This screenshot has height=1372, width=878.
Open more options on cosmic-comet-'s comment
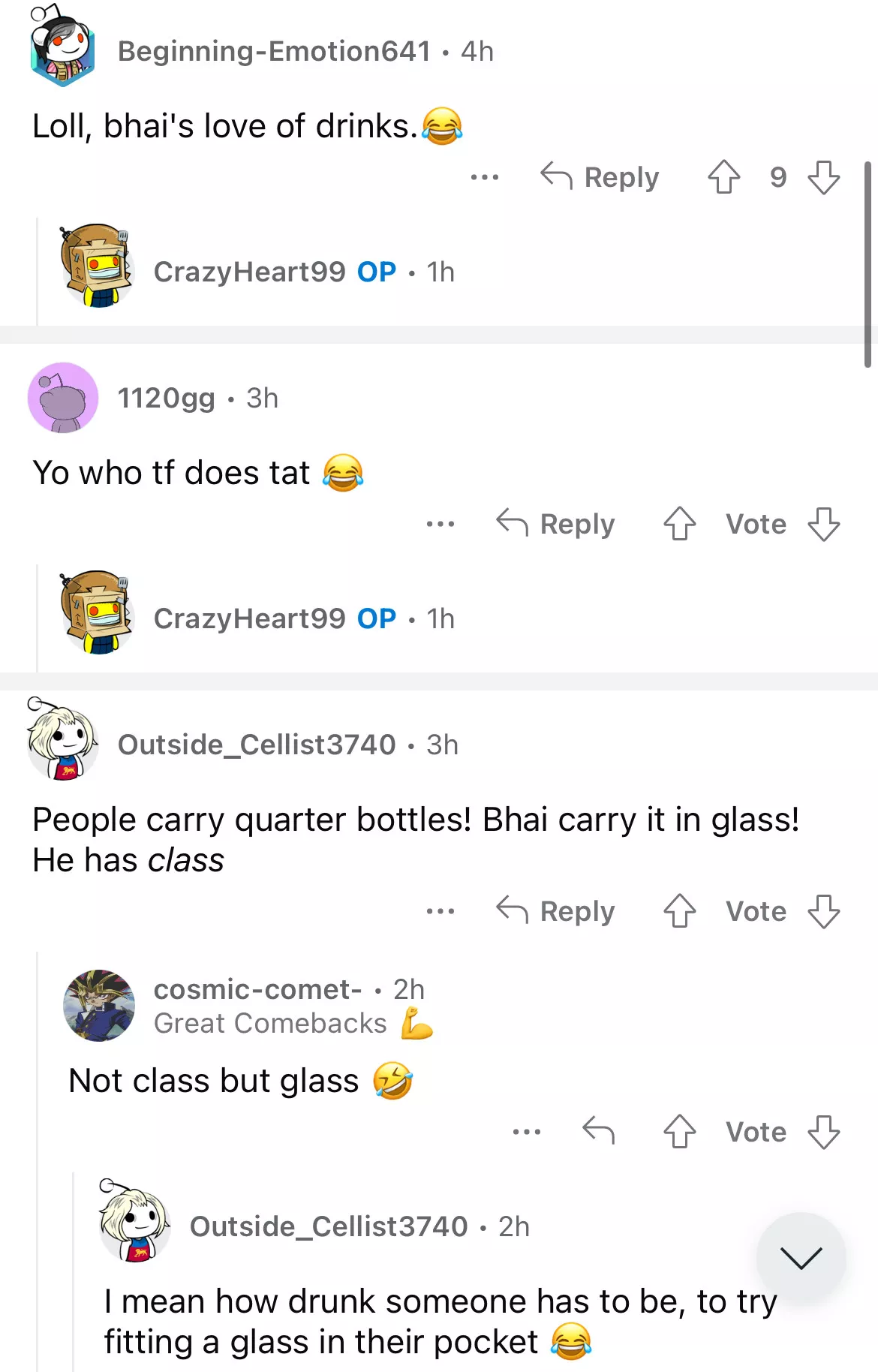(x=526, y=1131)
